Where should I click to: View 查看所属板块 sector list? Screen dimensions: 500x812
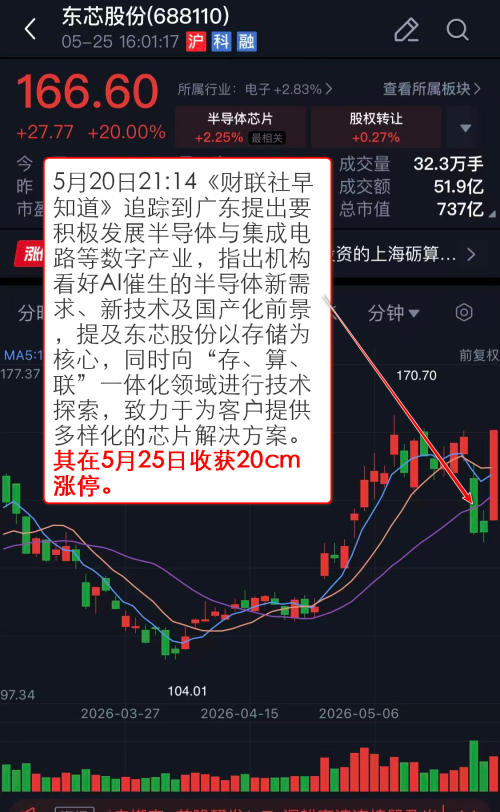(432, 89)
